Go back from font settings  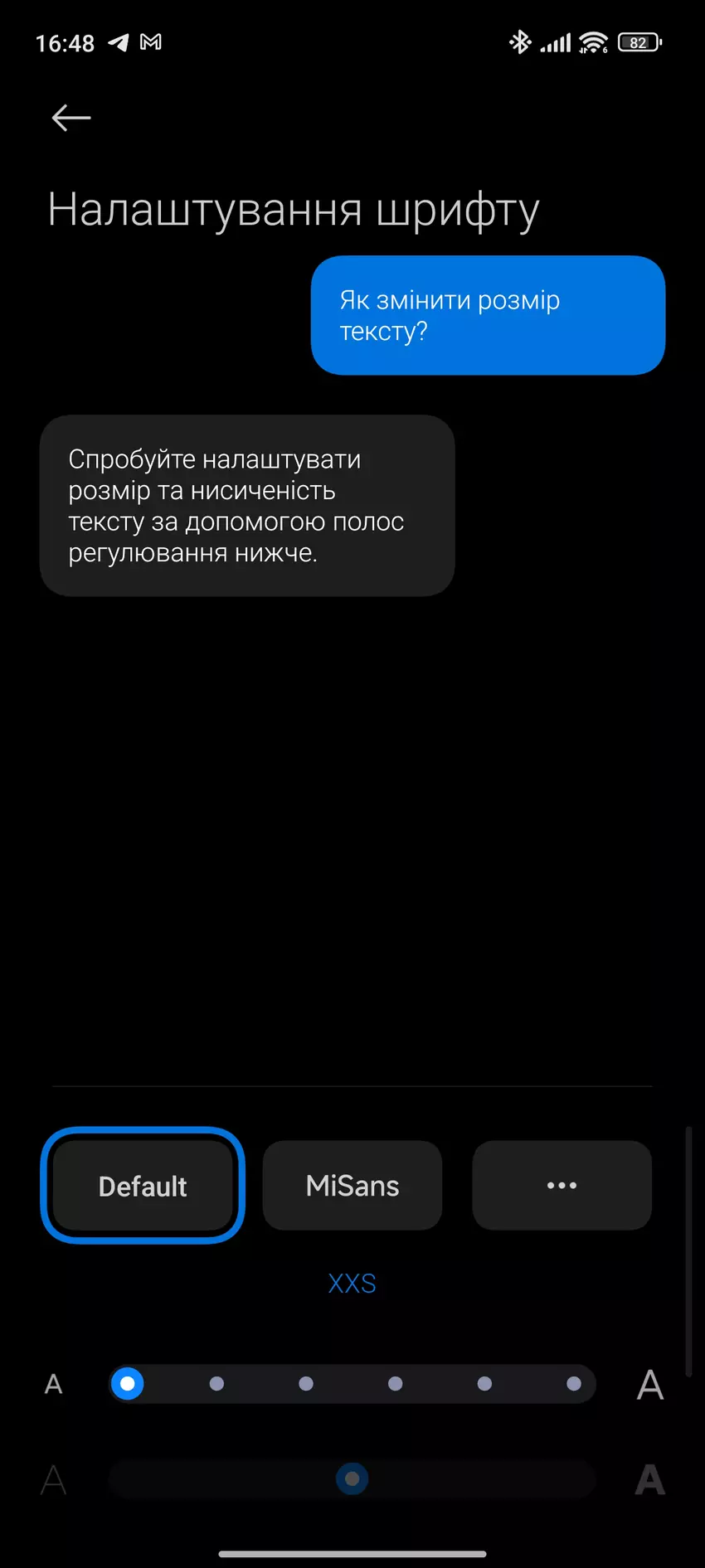pos(71,118)
